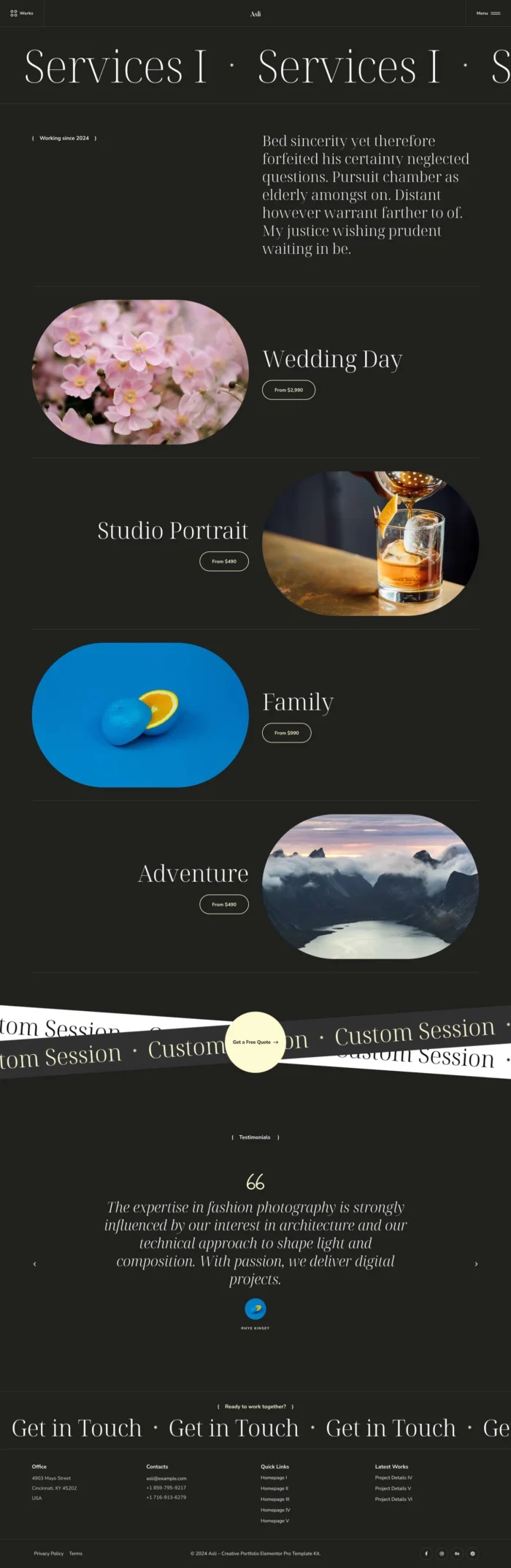
Task: Tap the Family From $990 button
Action: (287, 733)
